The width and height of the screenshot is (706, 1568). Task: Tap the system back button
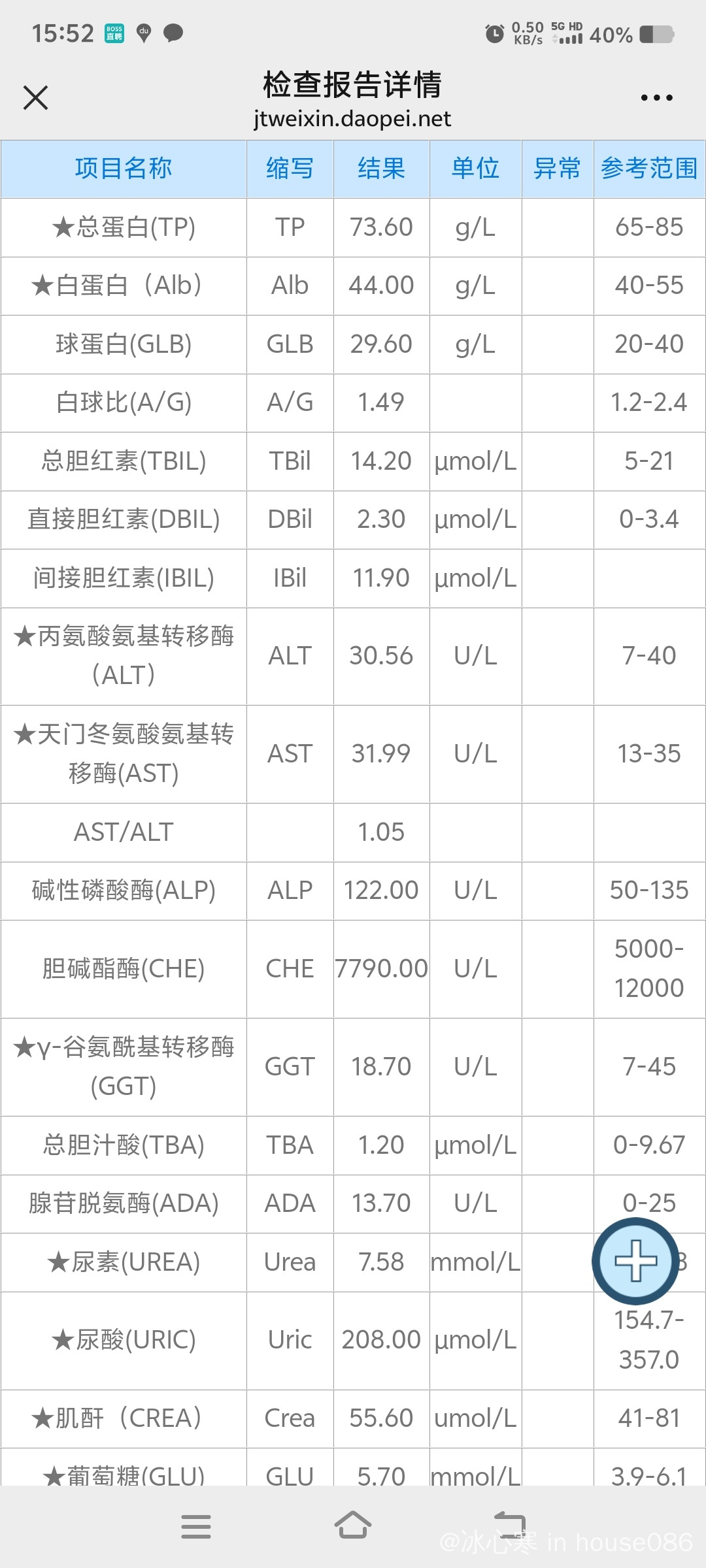[x=510, y=1526]
